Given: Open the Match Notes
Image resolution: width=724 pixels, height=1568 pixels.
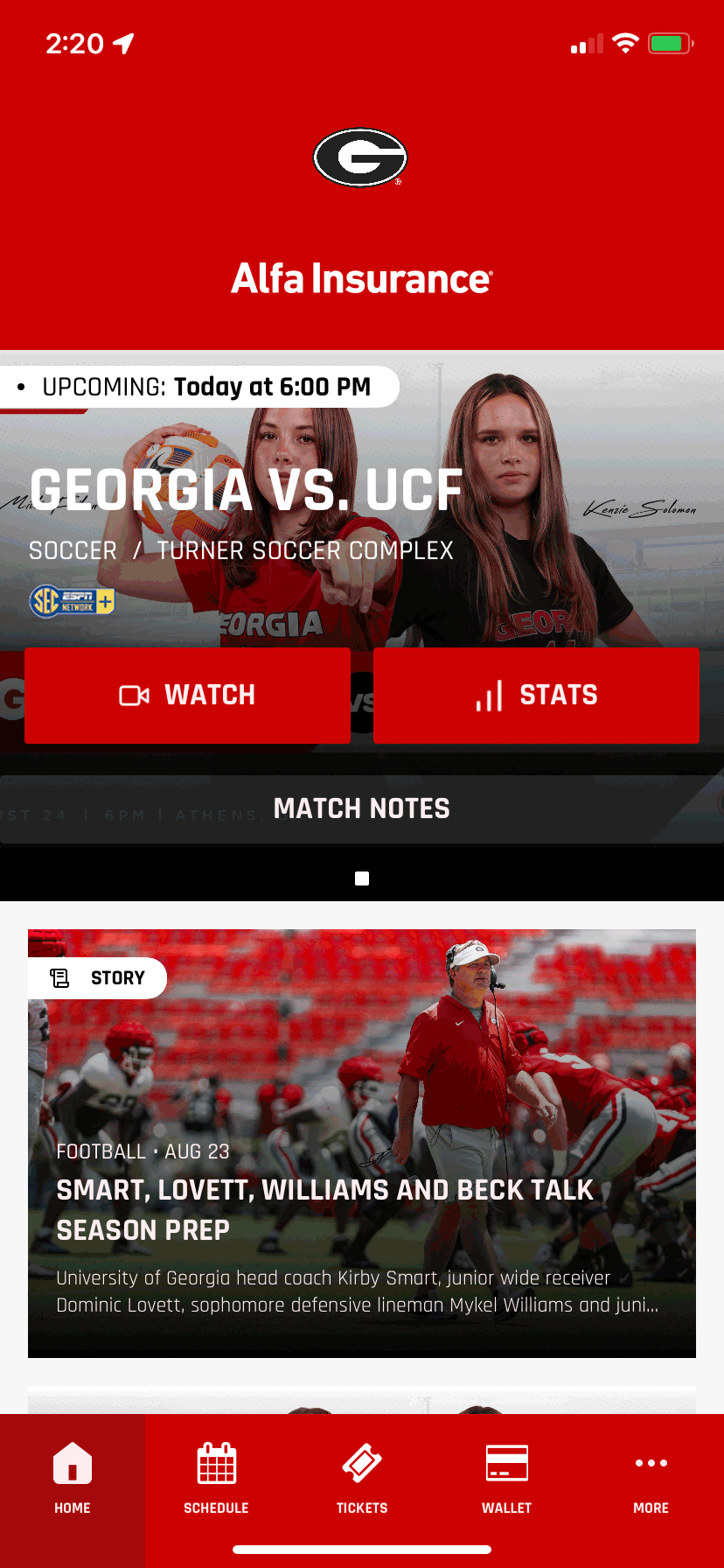Looking at the screenshot, I should click(x=362, y=809).
